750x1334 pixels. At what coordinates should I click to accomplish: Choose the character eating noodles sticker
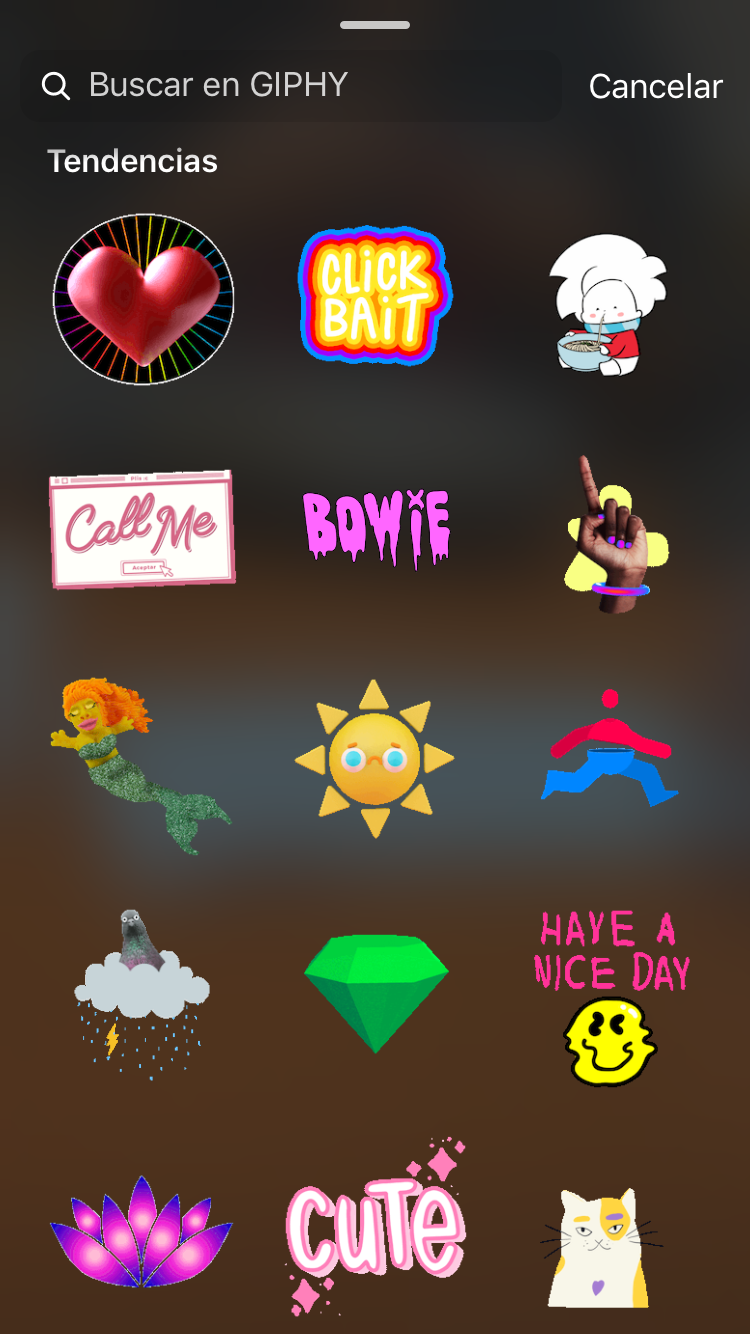[x=608, y=305]
